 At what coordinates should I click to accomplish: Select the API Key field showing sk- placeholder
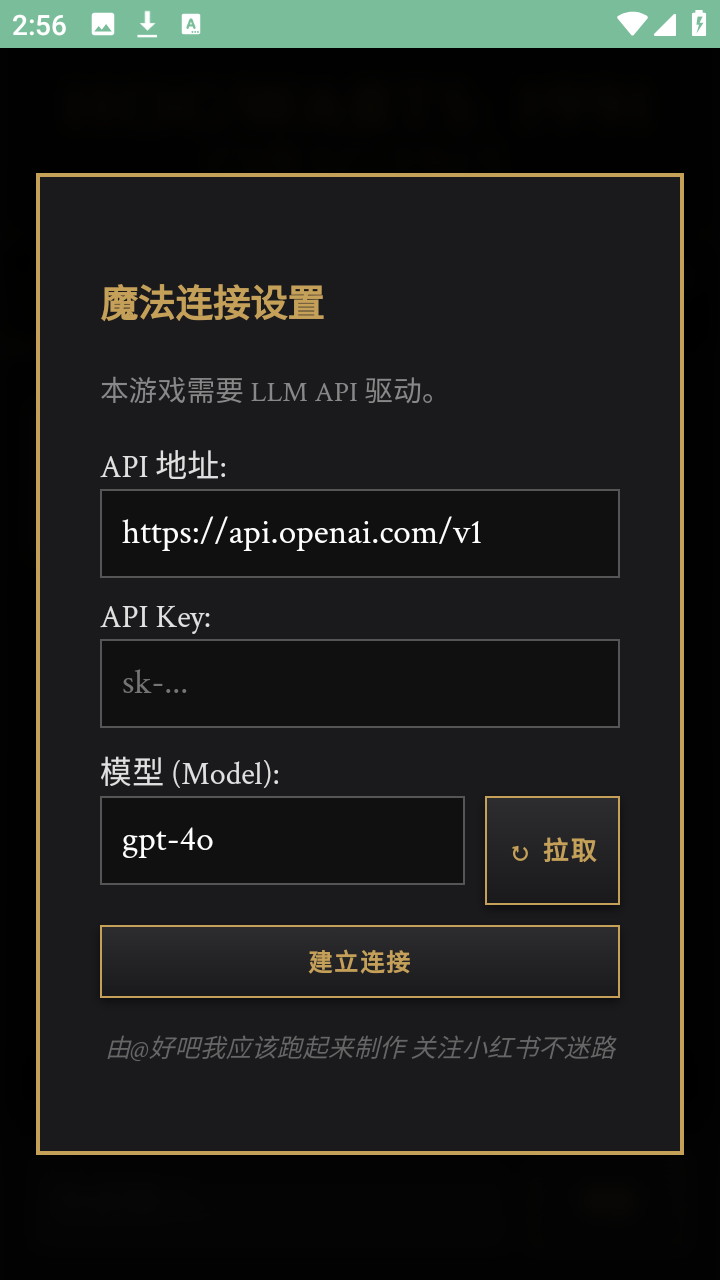pyautogui.click(x=360, y=683)
